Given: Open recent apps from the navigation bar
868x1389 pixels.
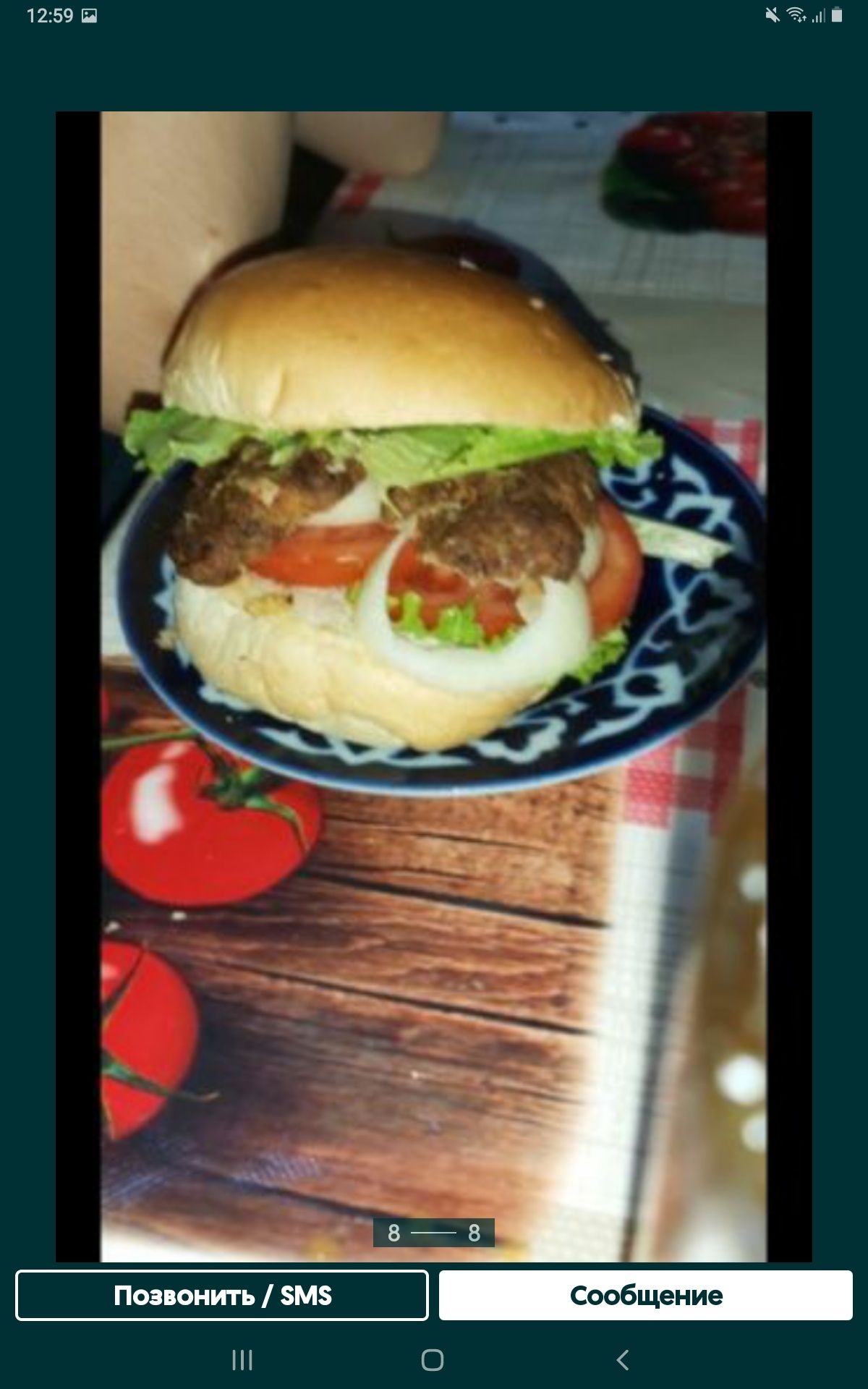Looking at the screenshot, I should pyautogui.click(x=242, y=1360).
